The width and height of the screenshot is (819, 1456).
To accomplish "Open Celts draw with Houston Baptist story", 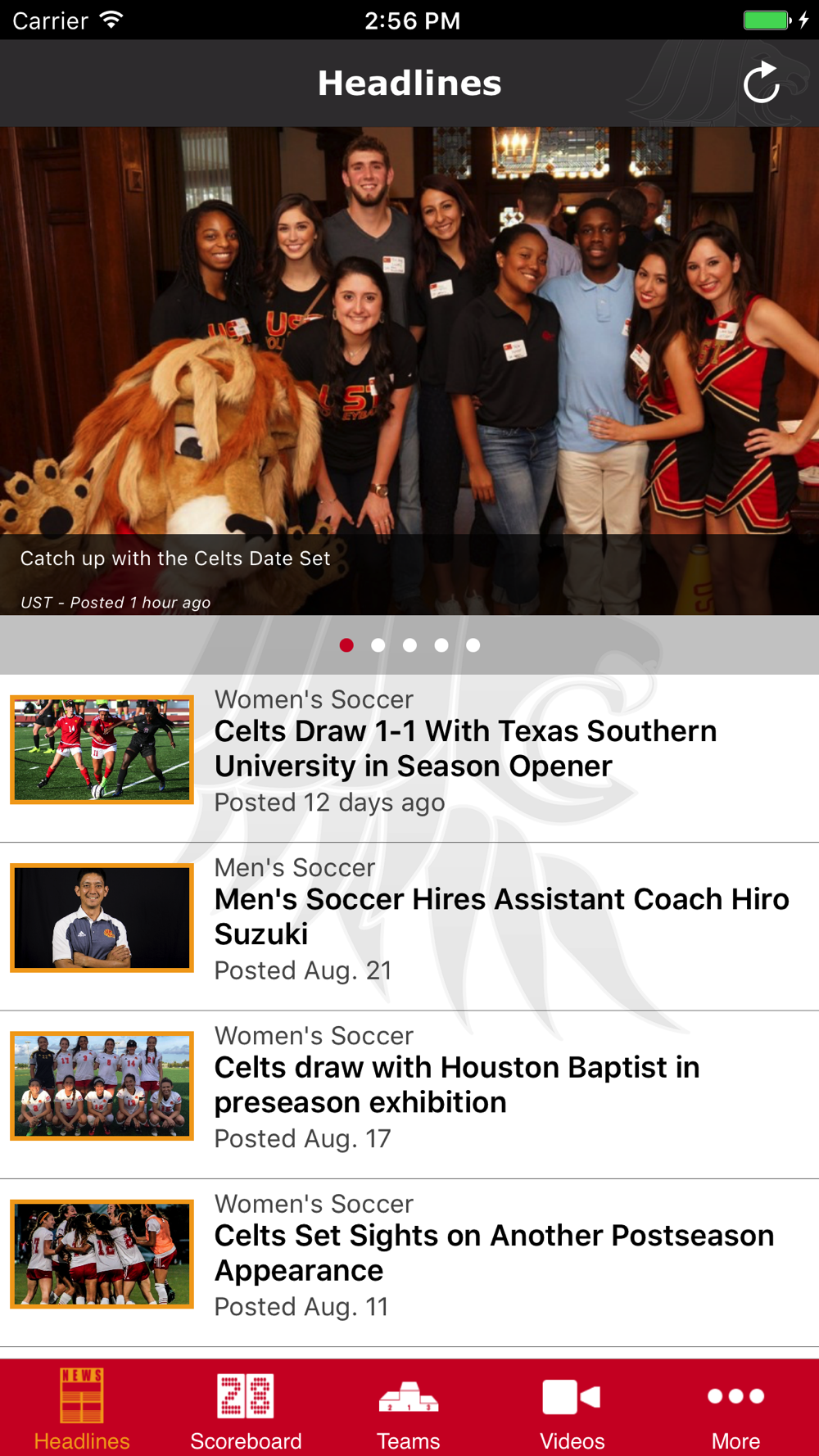I will [x=457, y=1085].
